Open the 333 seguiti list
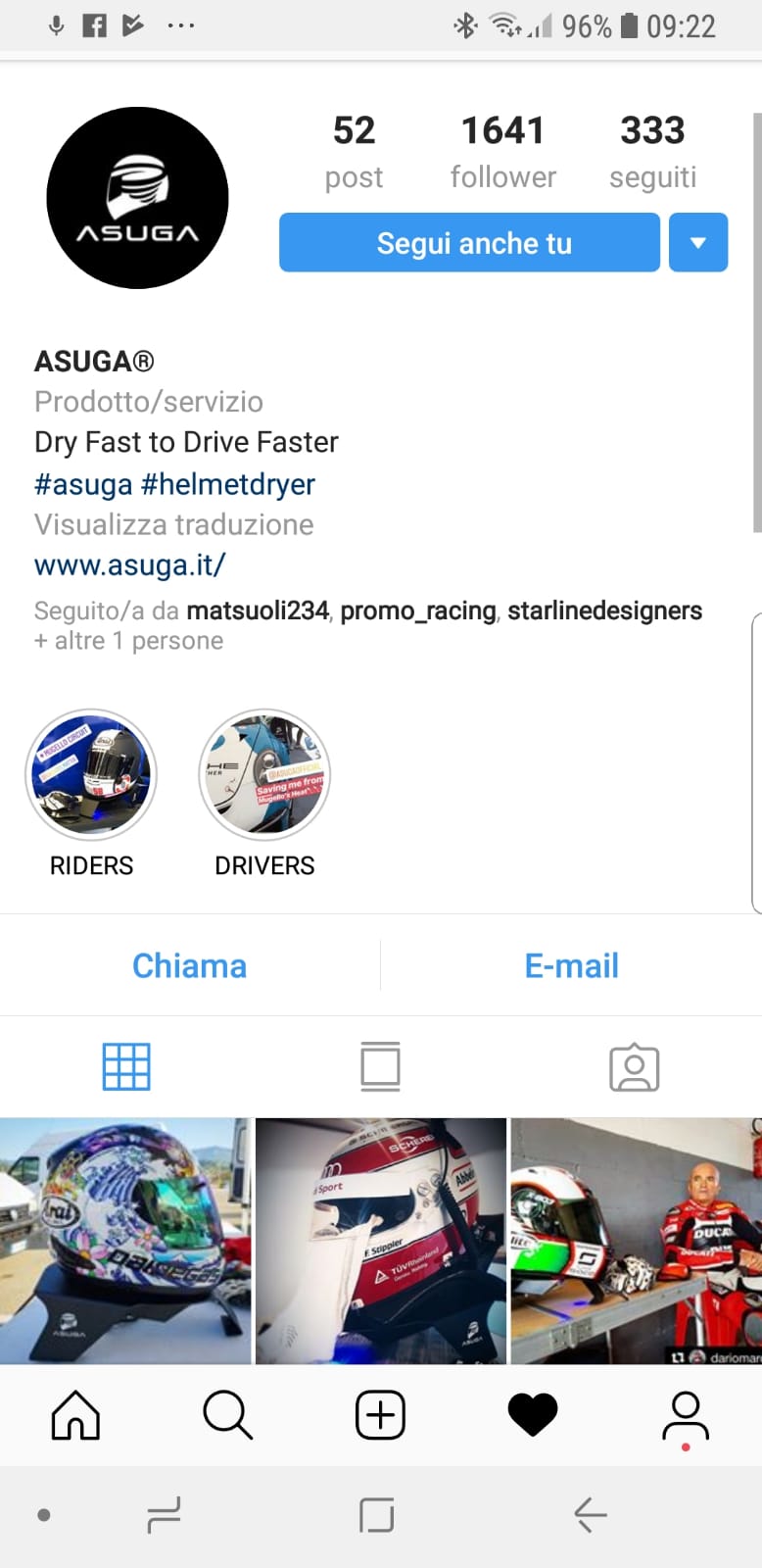This screenshot has width=762, height=1568. coord(652,150)
